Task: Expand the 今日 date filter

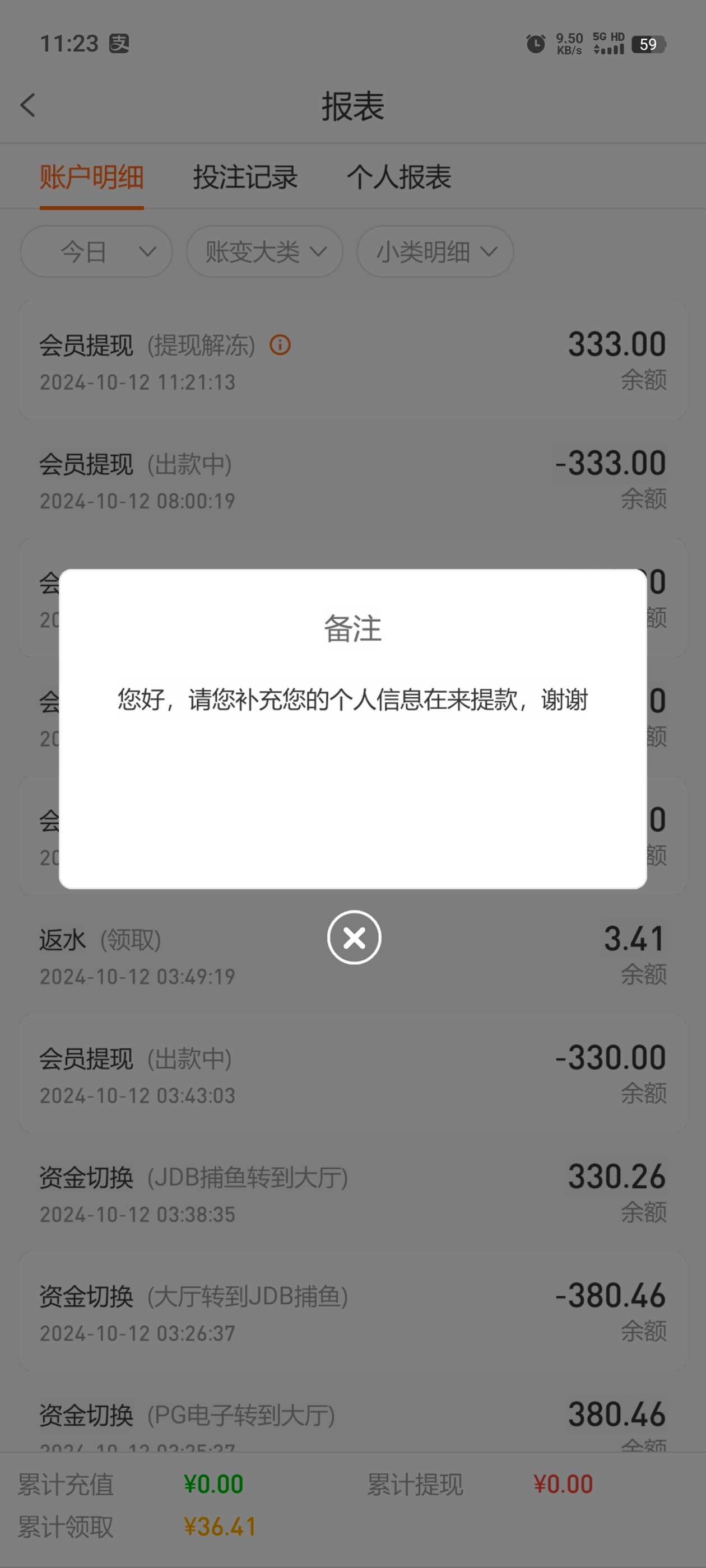Action: click(96, 251)
